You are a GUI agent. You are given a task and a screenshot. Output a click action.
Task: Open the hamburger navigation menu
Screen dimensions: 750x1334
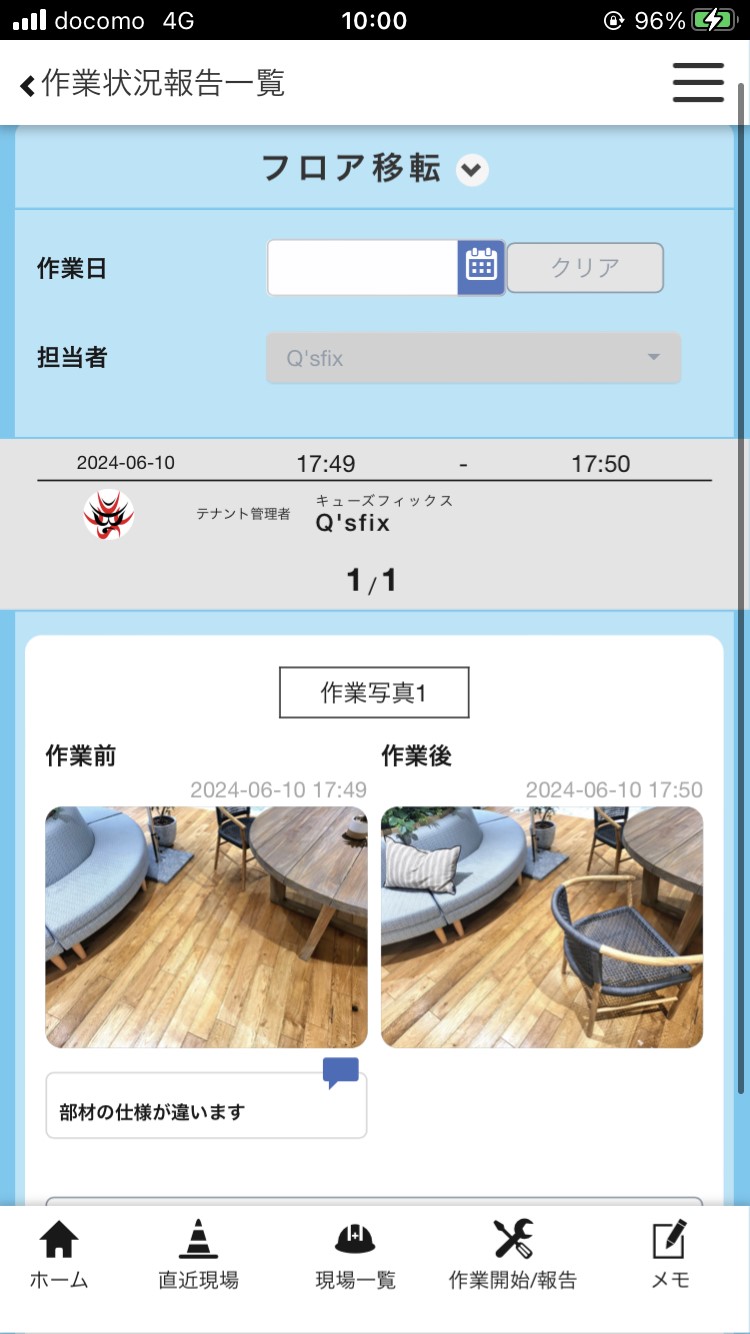pyautogui.click(x=698, y=83)
